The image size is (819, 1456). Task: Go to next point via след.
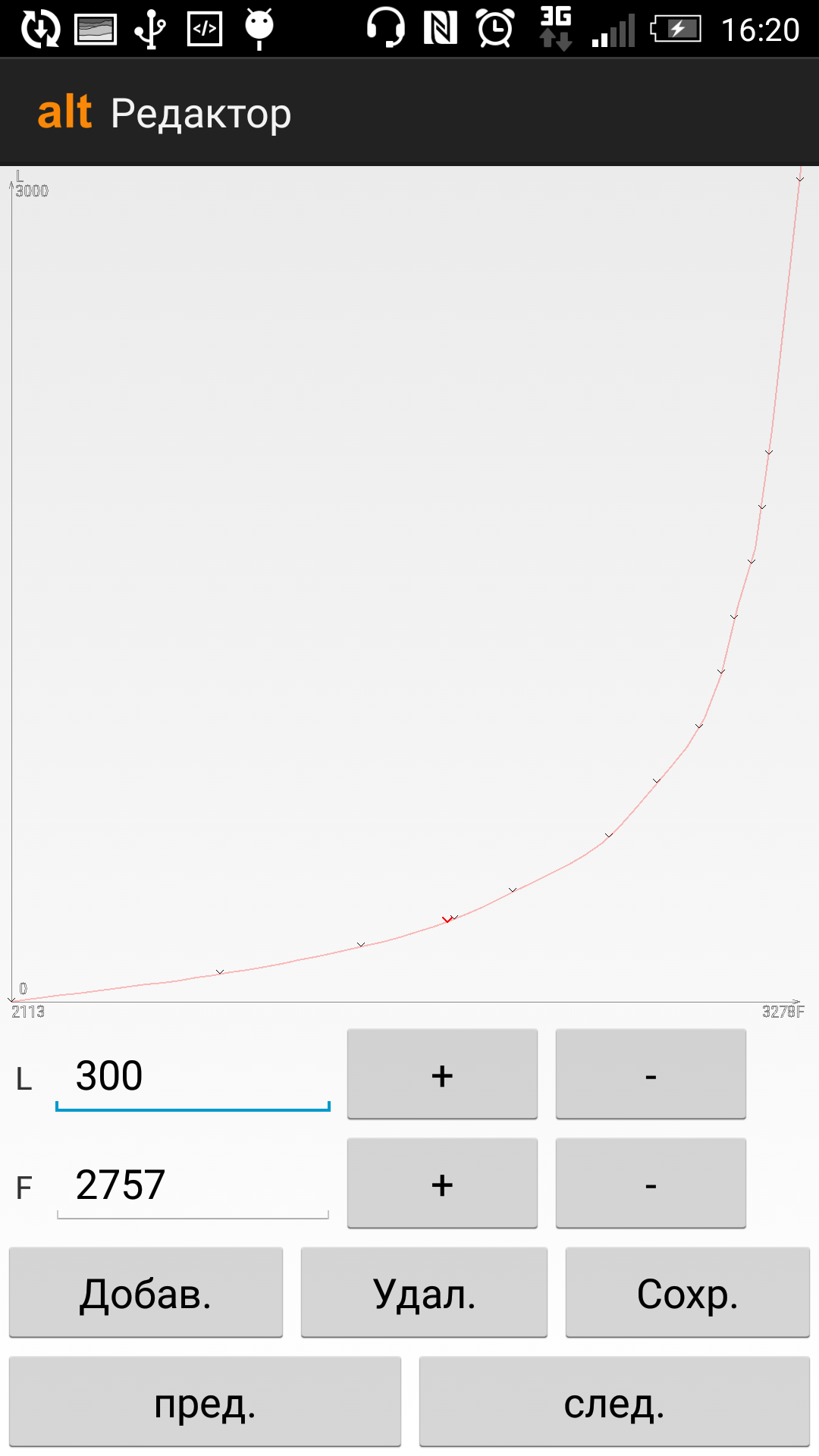pyautogui.click(x=614, y=1401)
